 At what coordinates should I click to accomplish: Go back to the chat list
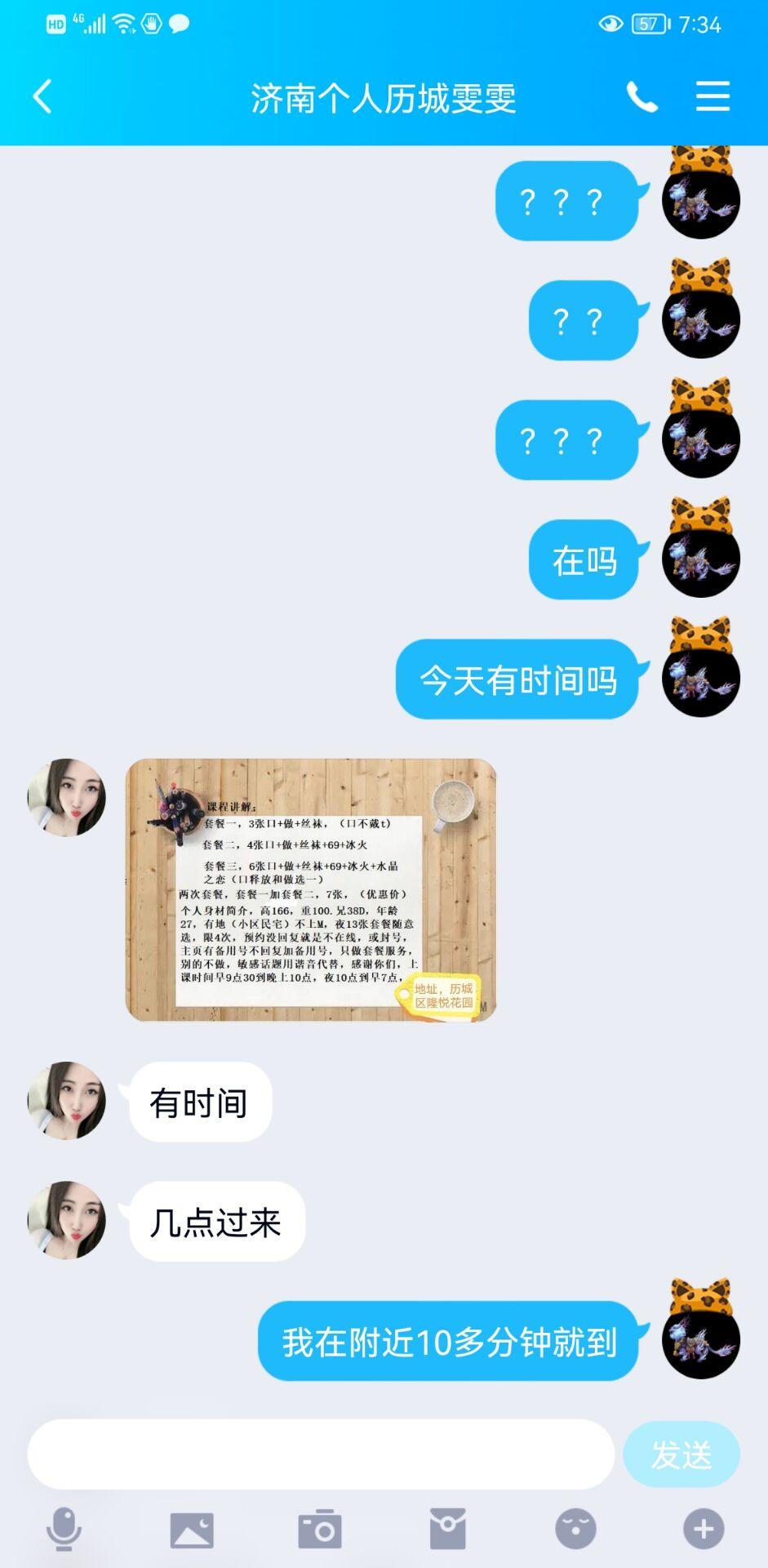(x=42, y=96)
